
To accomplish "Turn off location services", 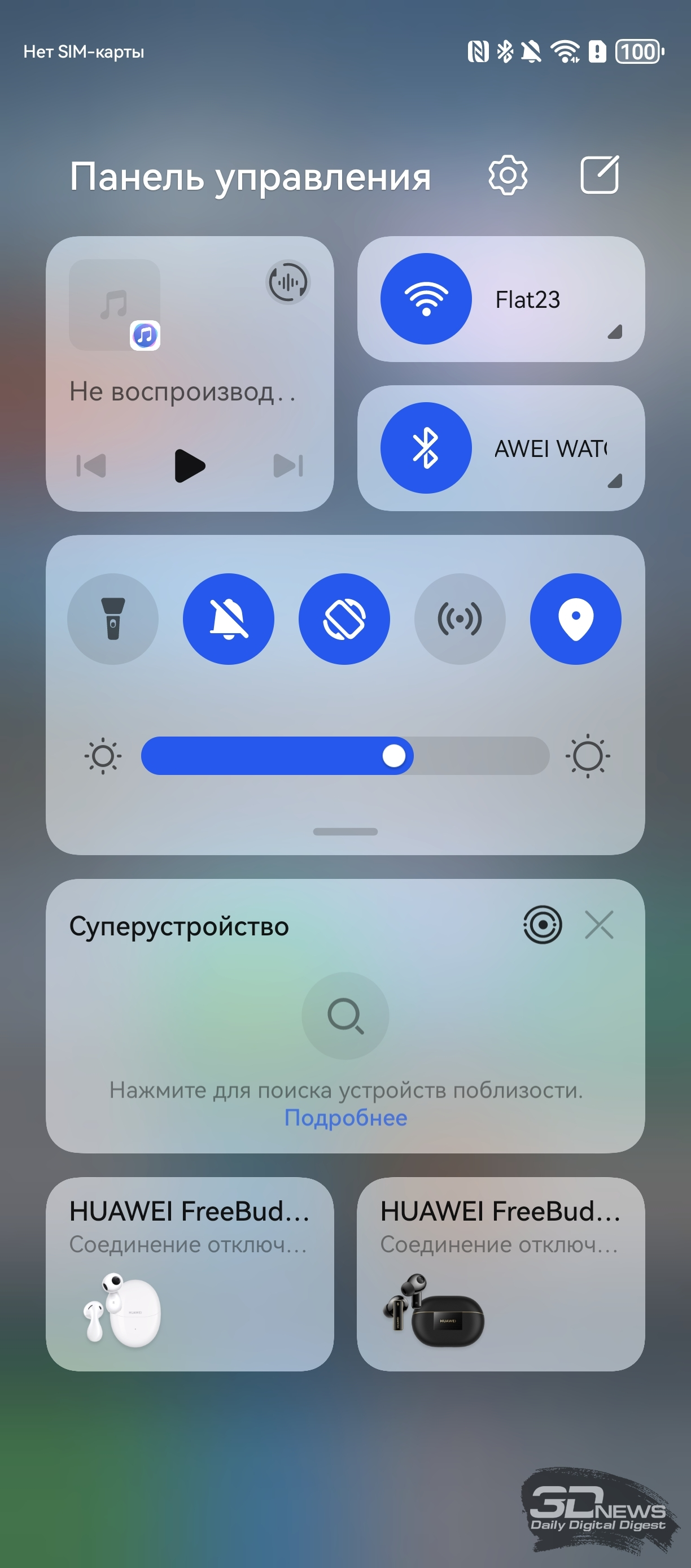I will pos(575,619).
